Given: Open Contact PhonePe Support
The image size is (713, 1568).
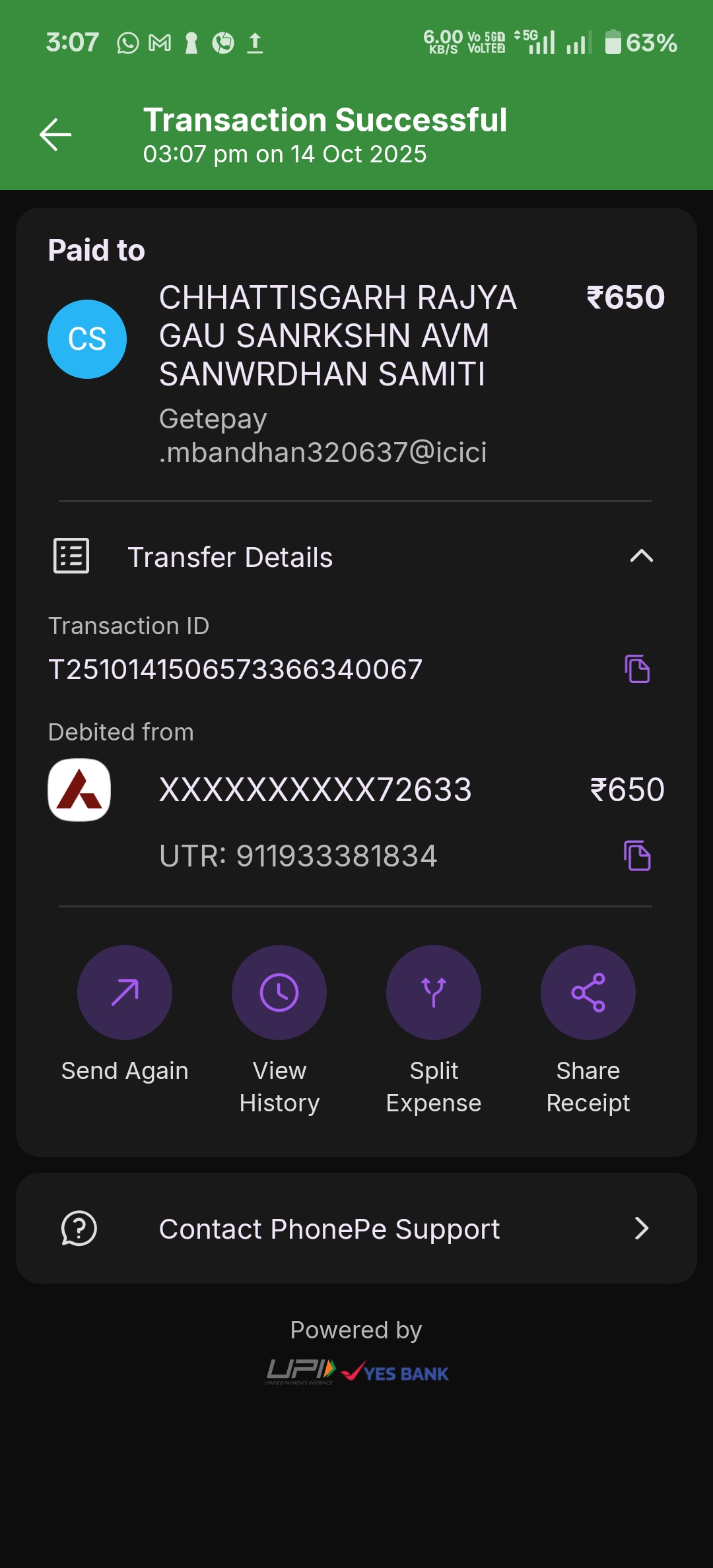Looking at the screenshot, I should pos(356,1229).
